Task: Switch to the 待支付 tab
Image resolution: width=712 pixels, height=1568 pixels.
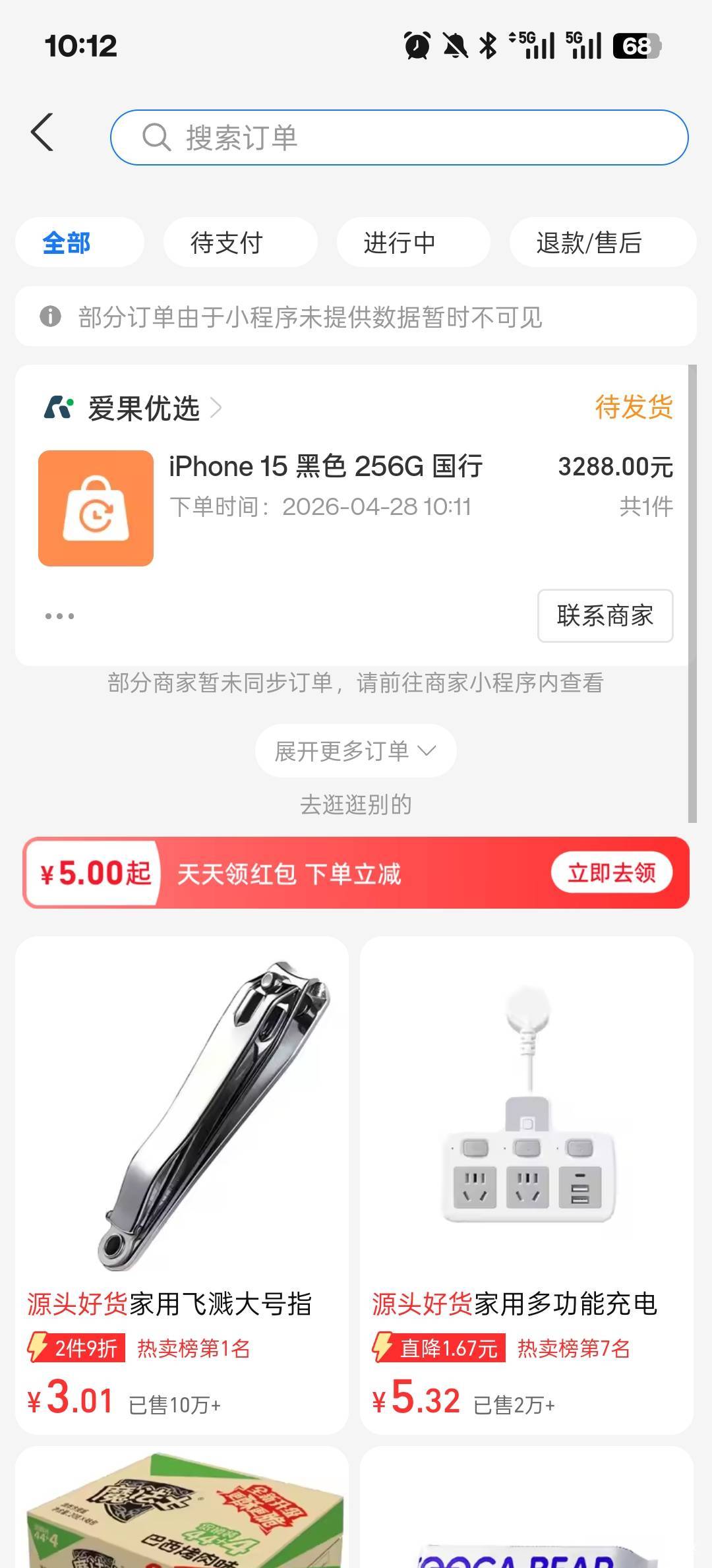Action: [227, 243]
